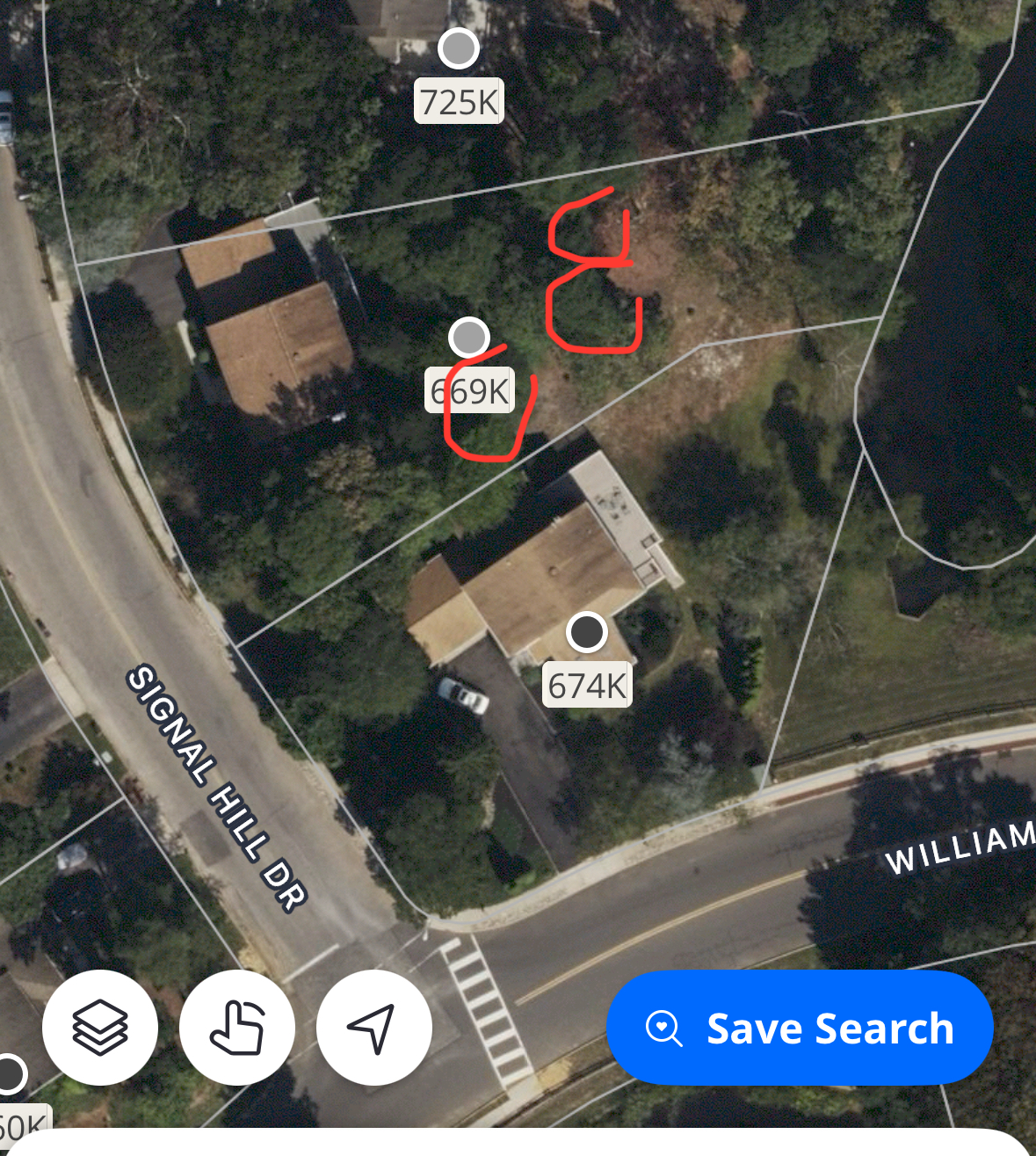The image size is (1036, 1156).
Task: Open the map layers button
Action: [100, 1027]
